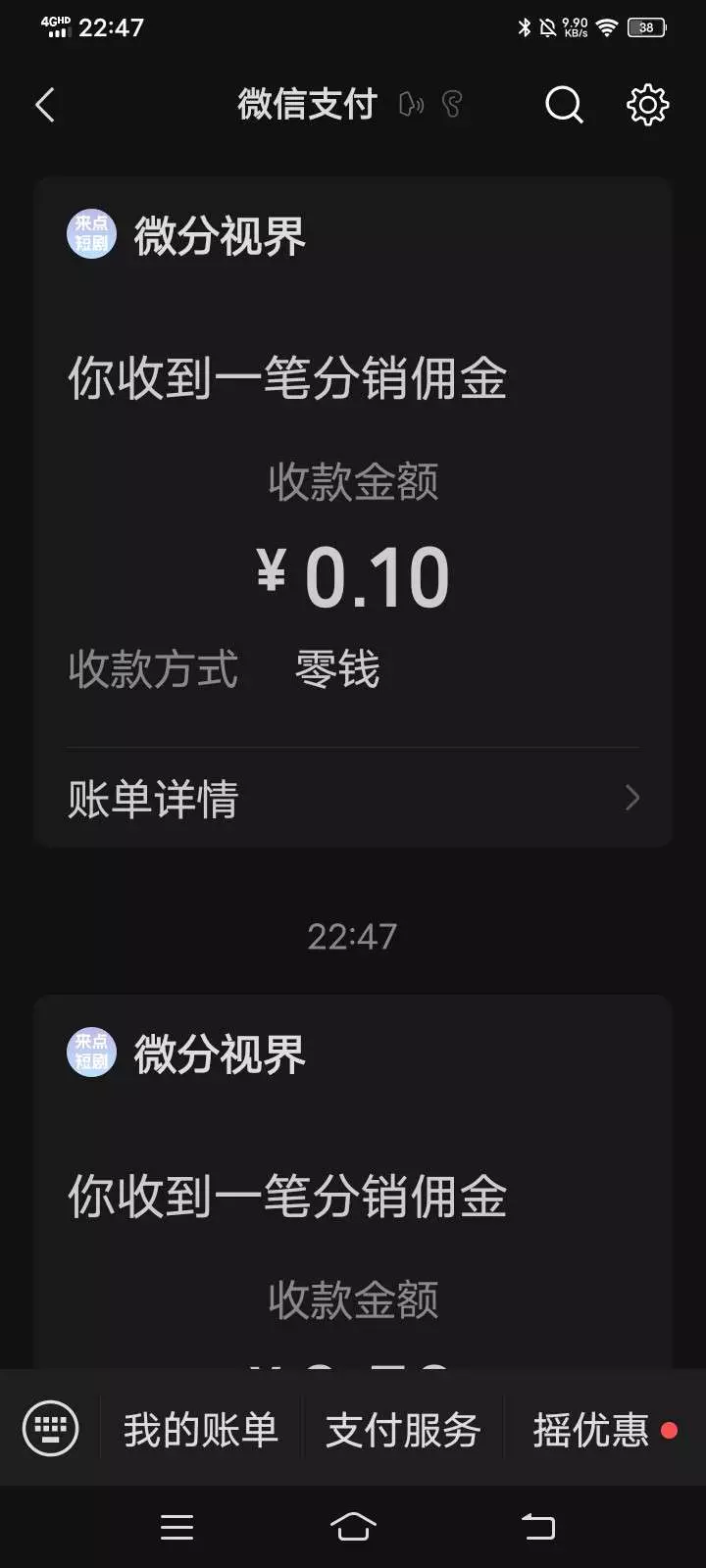Open 账单详情 for the ¥0.10 payment
Screen dimensions: 706x1568
point(353,799)
